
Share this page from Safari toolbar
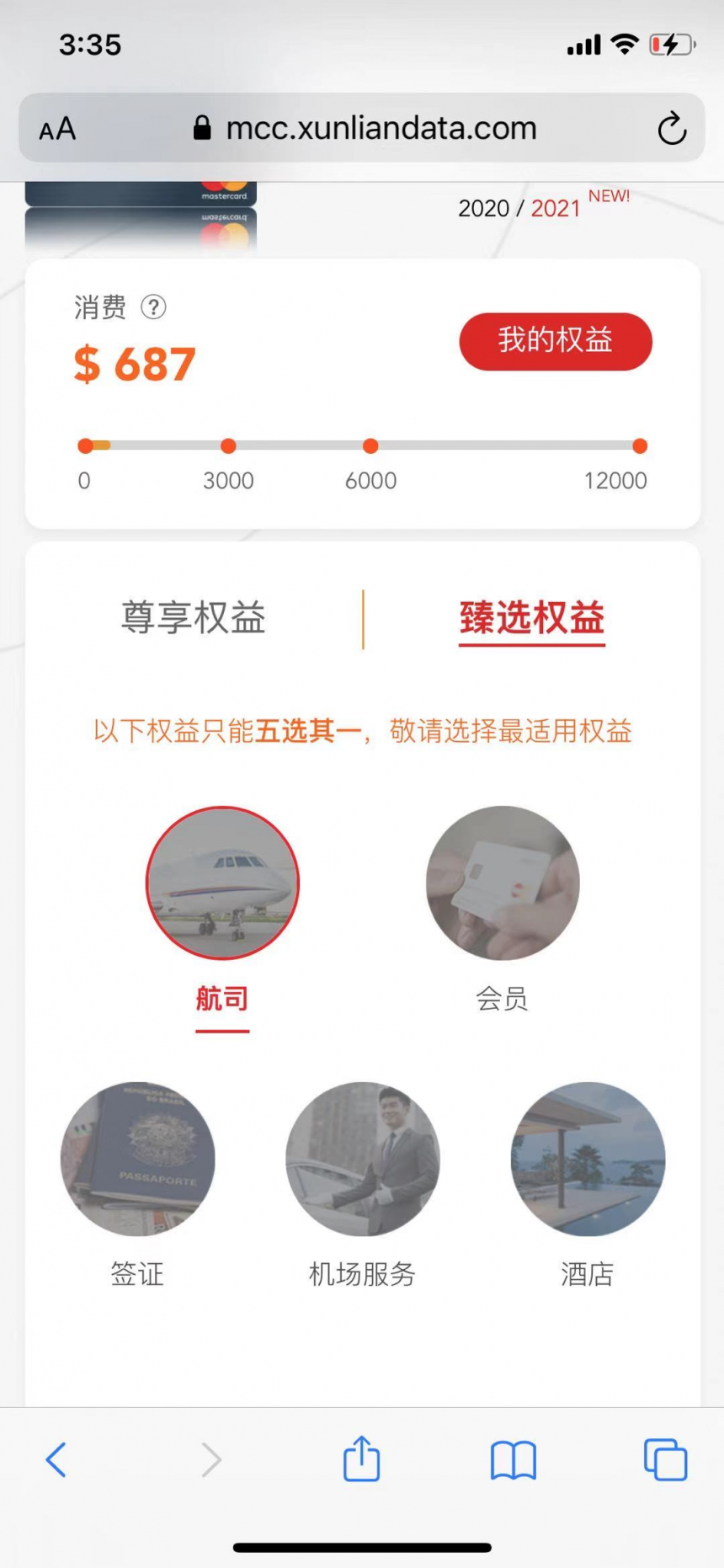click(361, 1459)
